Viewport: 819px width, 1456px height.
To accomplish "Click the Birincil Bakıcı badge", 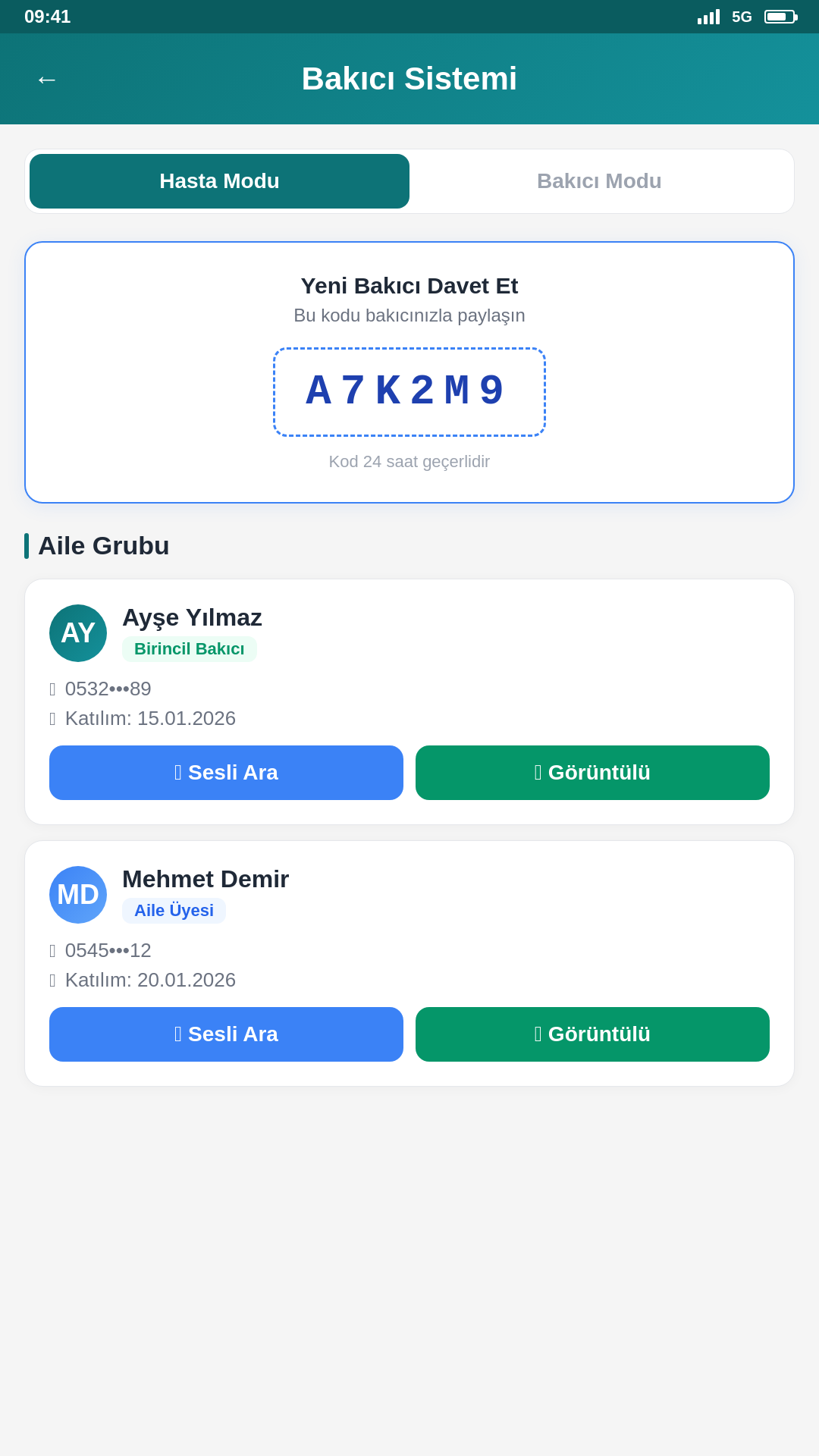I will 190,649.
